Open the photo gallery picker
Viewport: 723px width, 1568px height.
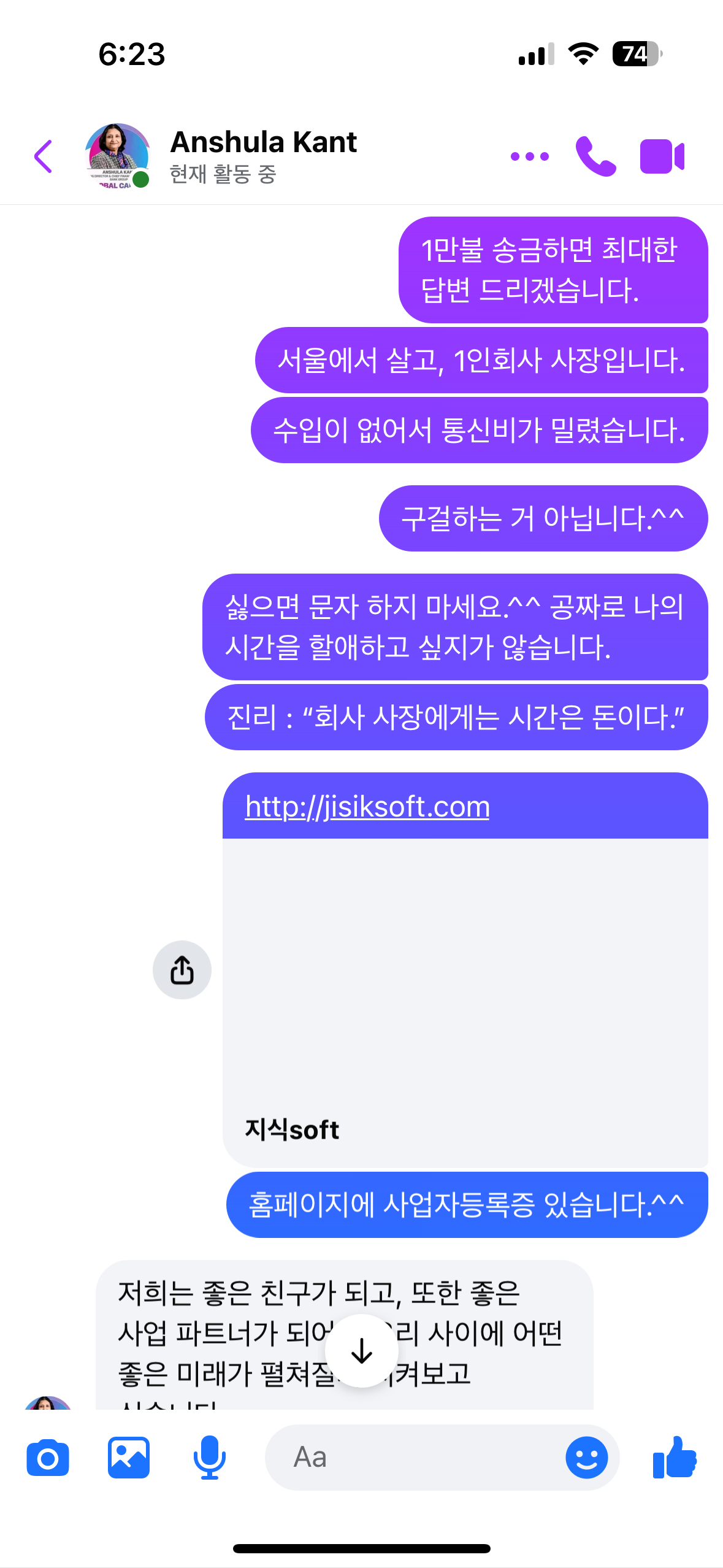coord(129,1458)
